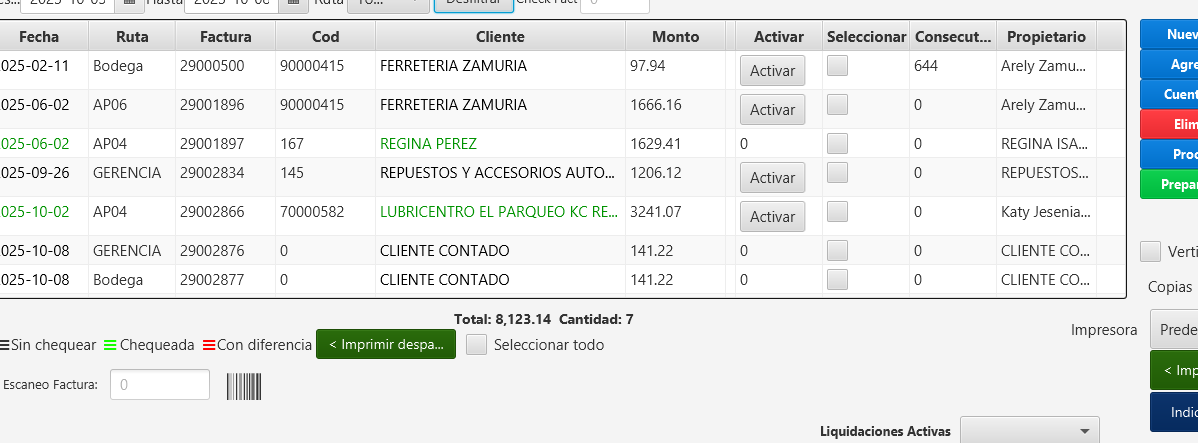This screenshot has height=443, width=1198.
Task: Open the Impresora printer dropdown
Action: 1174,329
